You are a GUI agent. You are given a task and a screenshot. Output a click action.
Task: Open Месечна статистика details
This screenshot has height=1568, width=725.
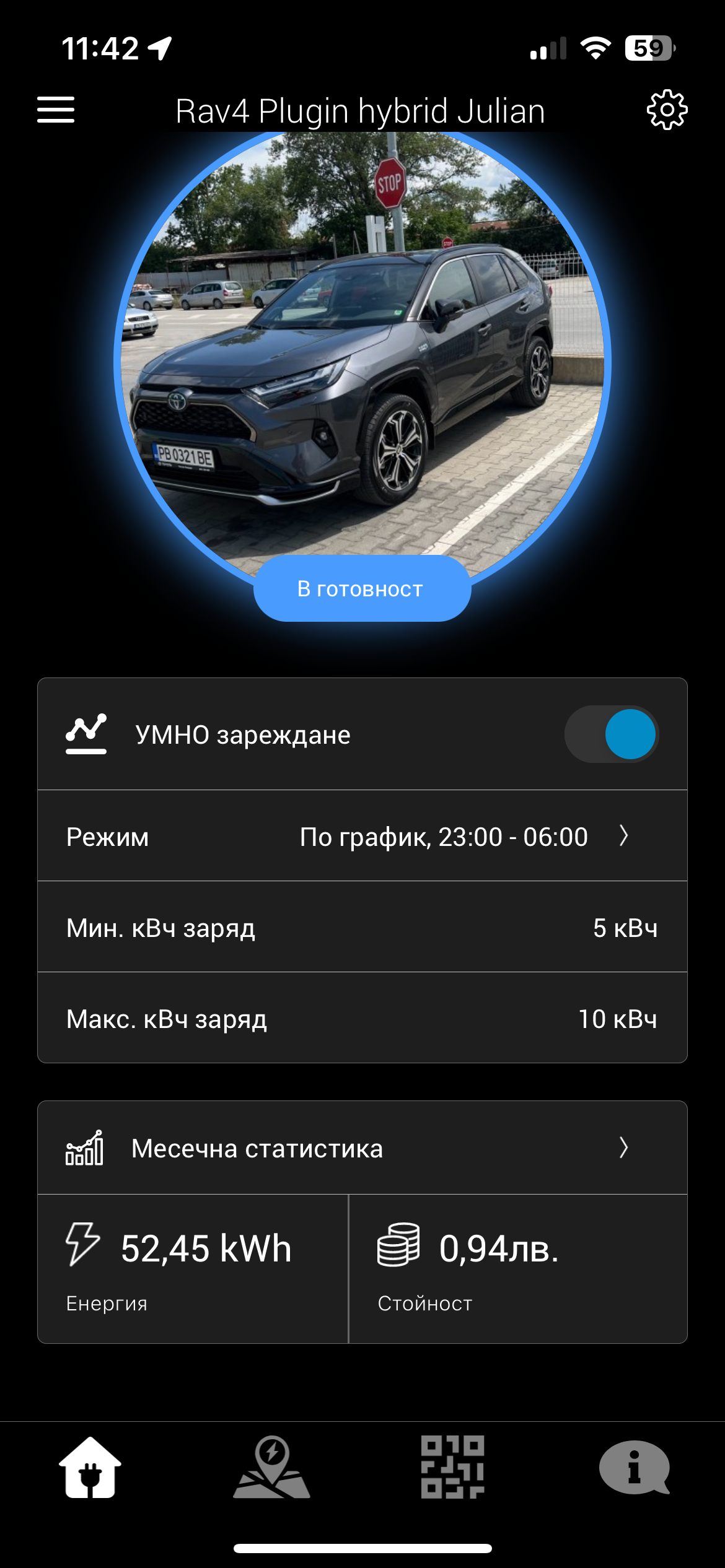362,1148
